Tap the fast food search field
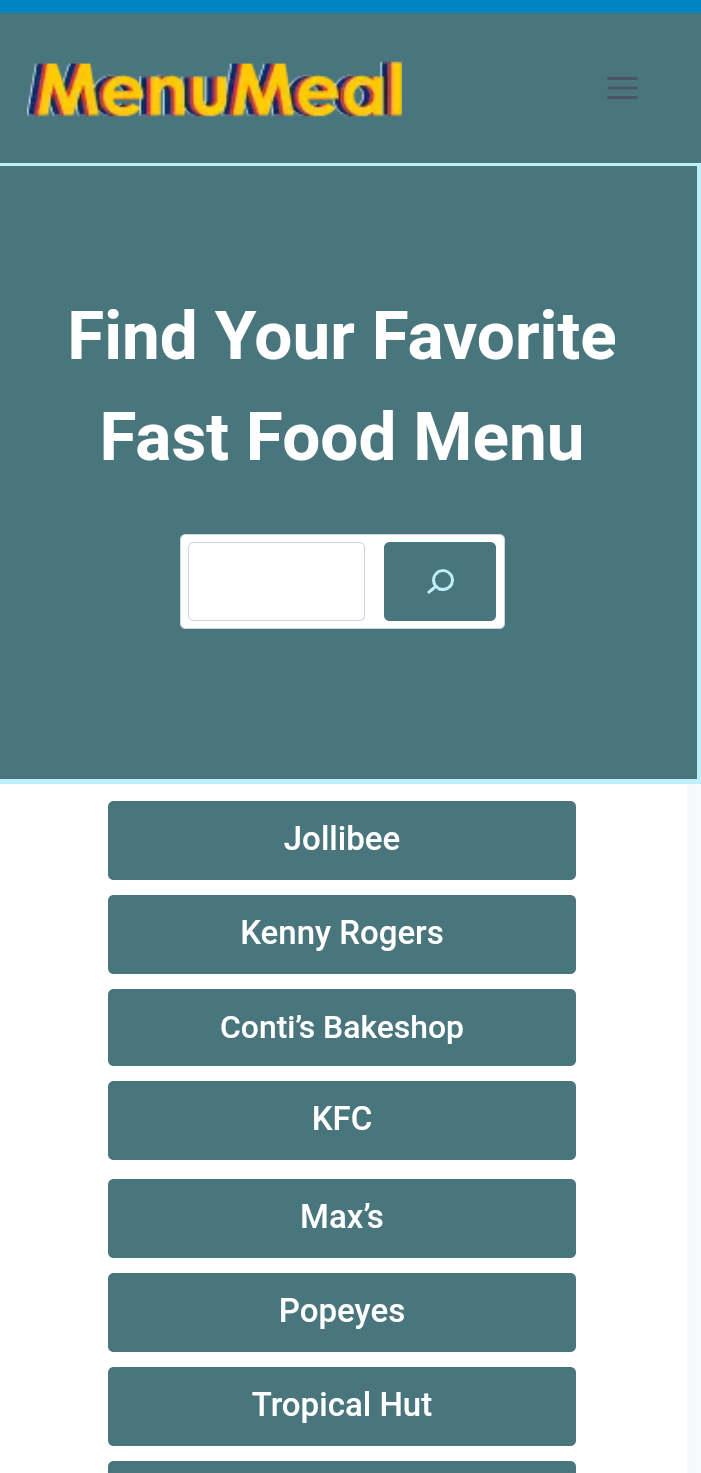This screenshot has height=1473, width=701. point(276,581)
